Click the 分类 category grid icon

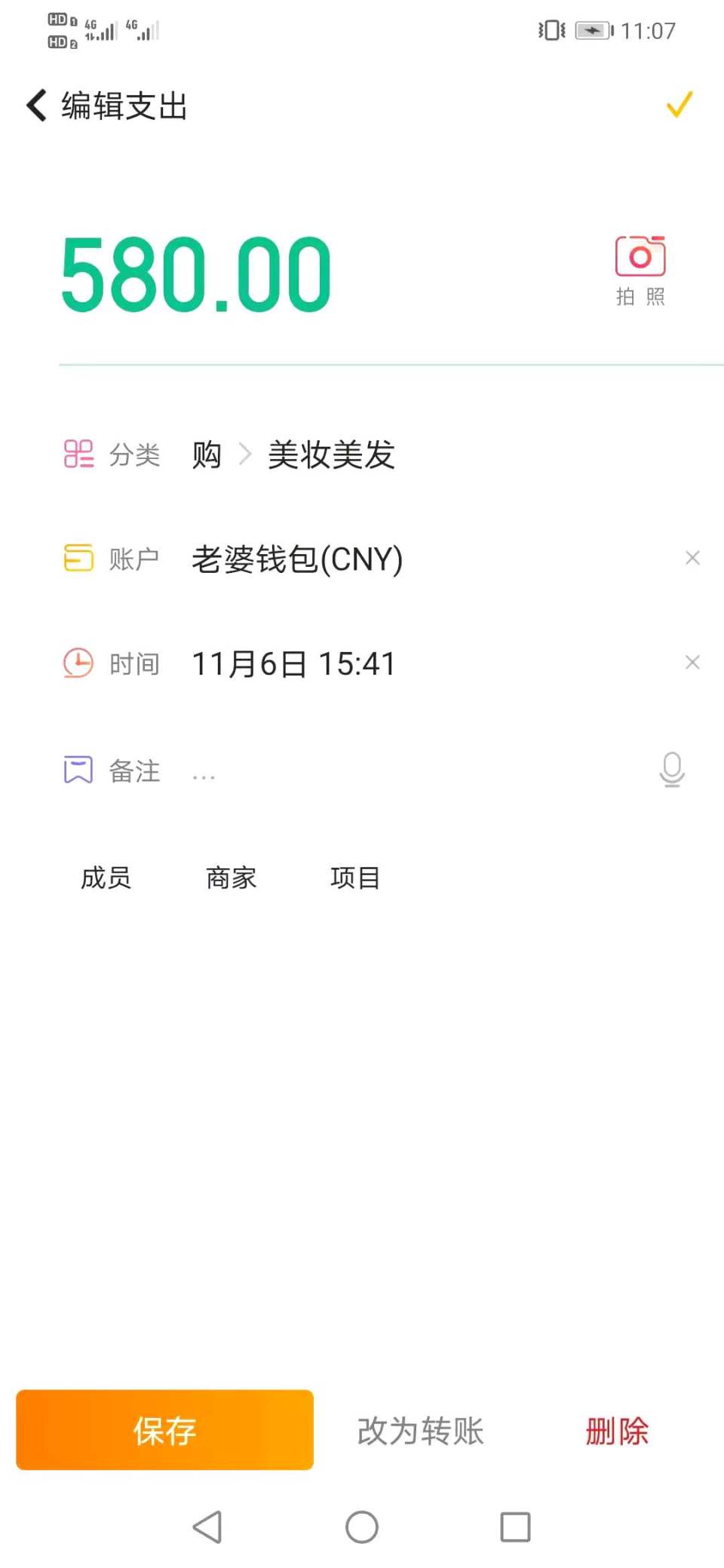[x=78, y=453]
